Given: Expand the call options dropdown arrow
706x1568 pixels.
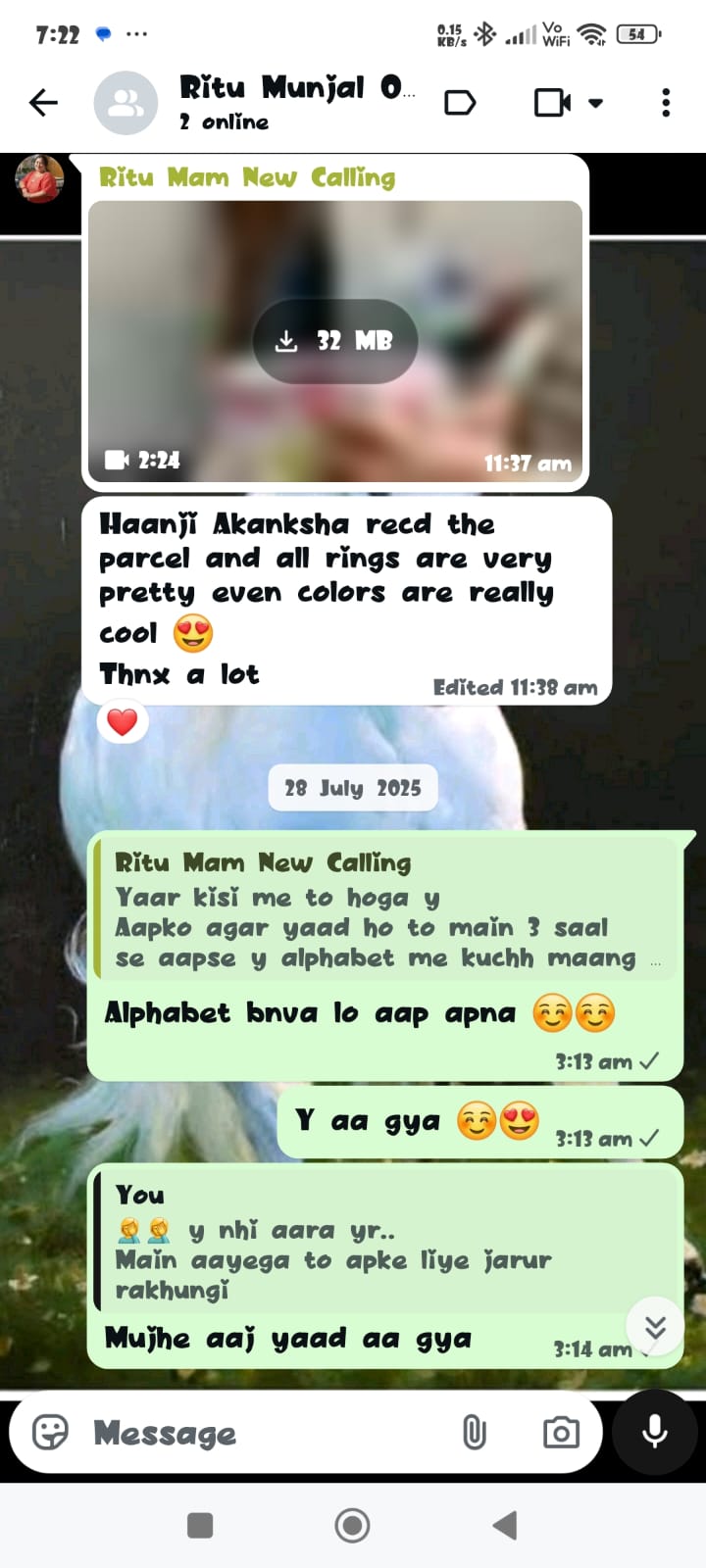Looking at the screenshot, I should coord(595,103).
